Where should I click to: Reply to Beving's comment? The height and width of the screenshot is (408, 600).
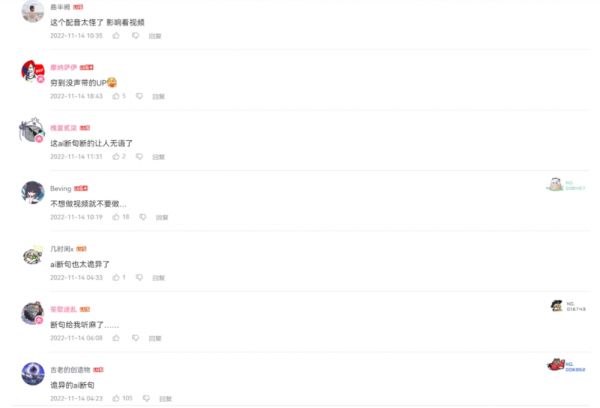tap(162, 216)
